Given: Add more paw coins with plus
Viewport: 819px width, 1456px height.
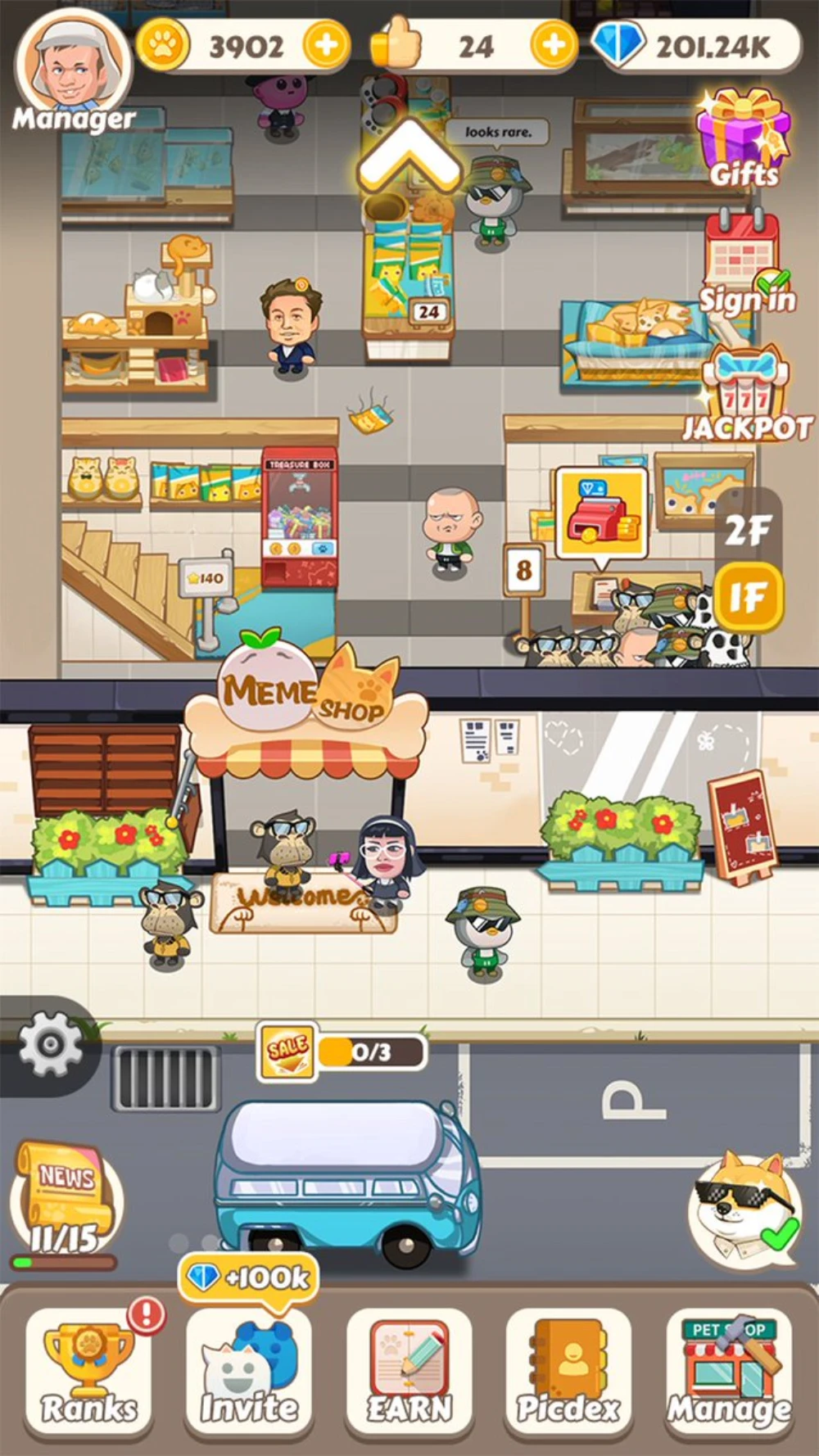Looking at the screenshot, I should coord(326,46).
